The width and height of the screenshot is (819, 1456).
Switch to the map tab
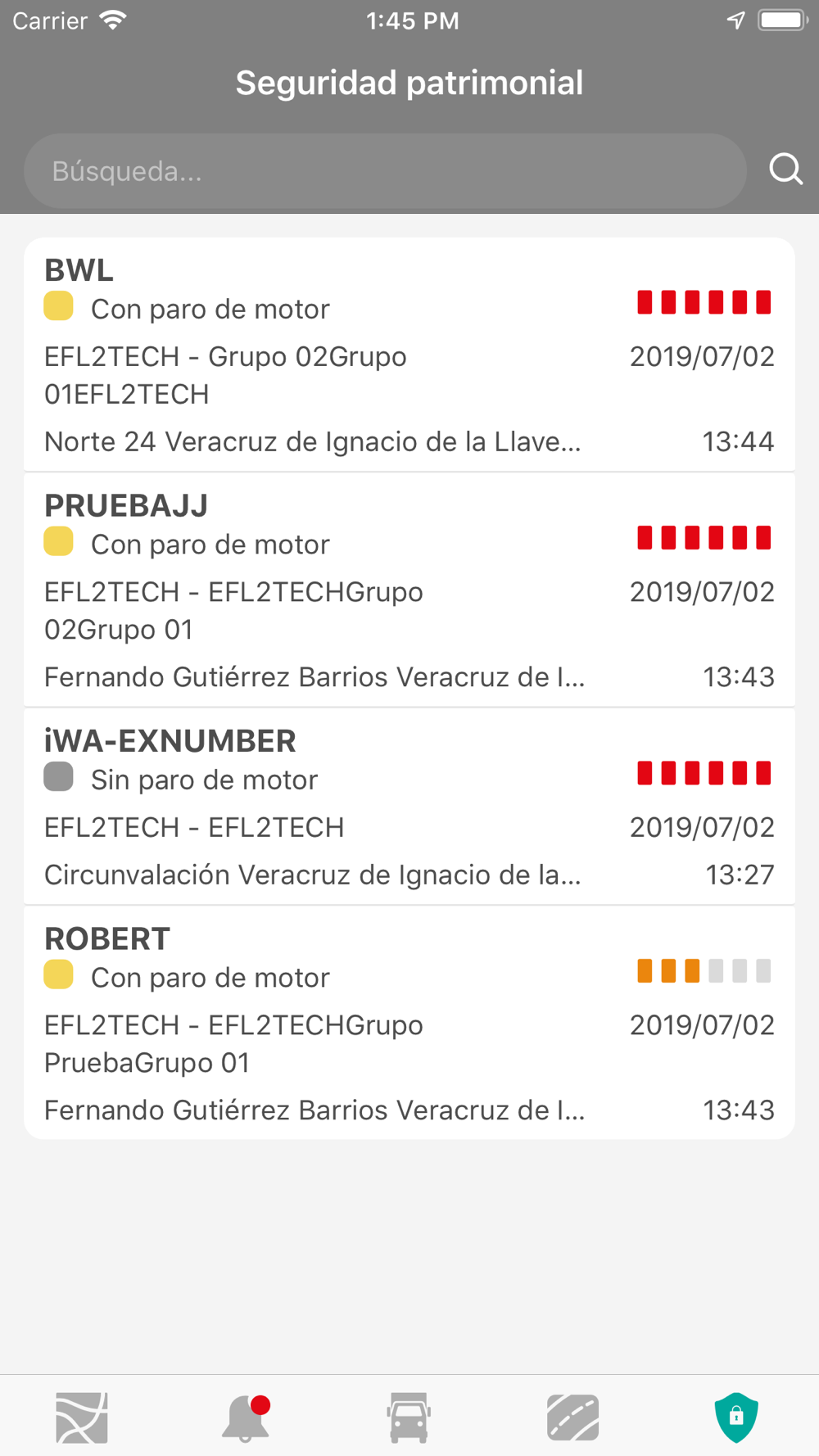82,1418
